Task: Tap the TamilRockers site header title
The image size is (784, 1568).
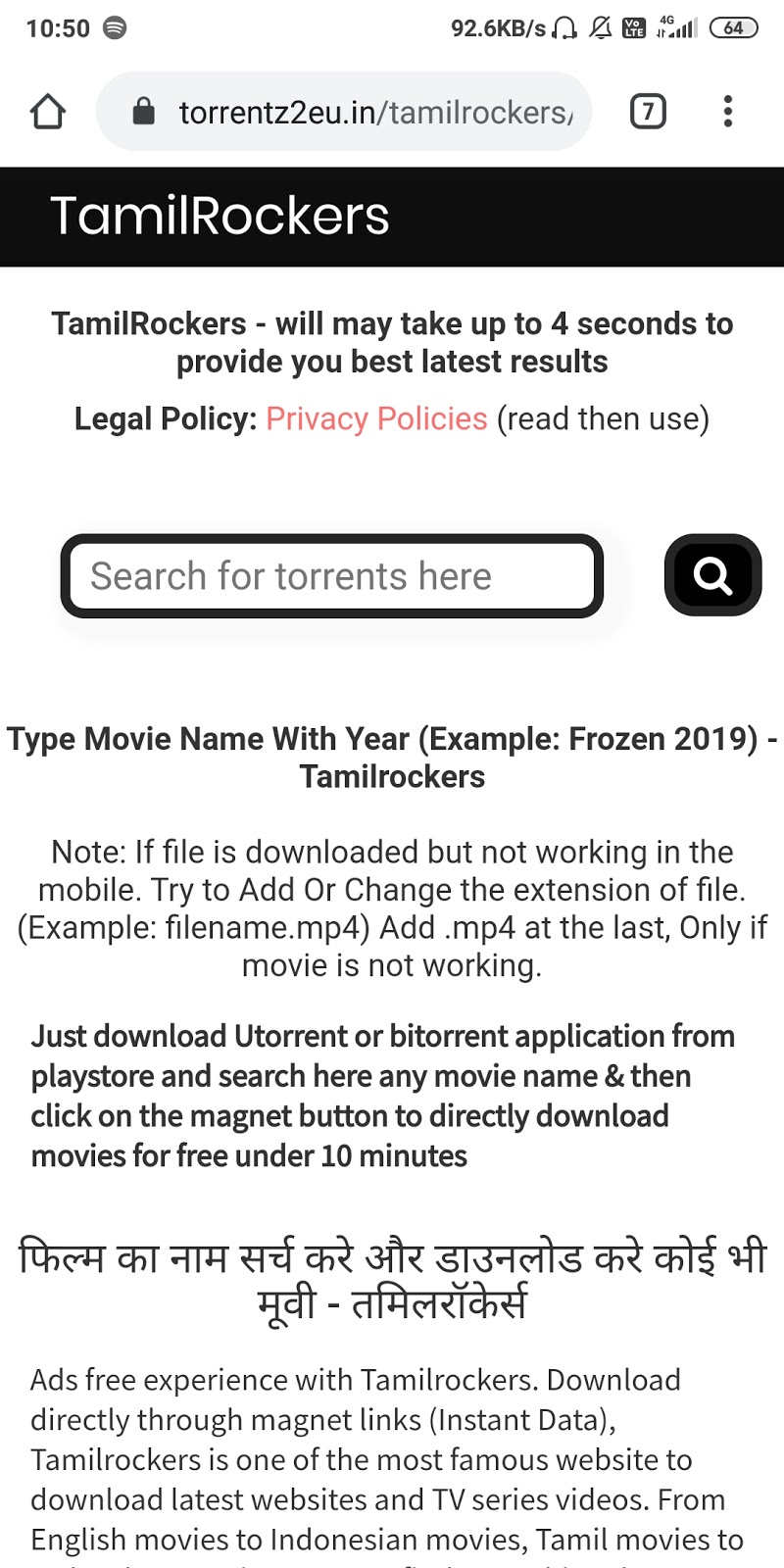Action: click(x=220, y=217)
